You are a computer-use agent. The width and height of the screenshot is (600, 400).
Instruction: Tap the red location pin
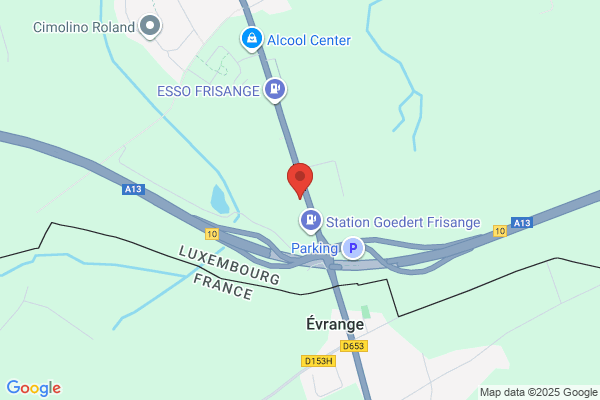click(300, 180)
